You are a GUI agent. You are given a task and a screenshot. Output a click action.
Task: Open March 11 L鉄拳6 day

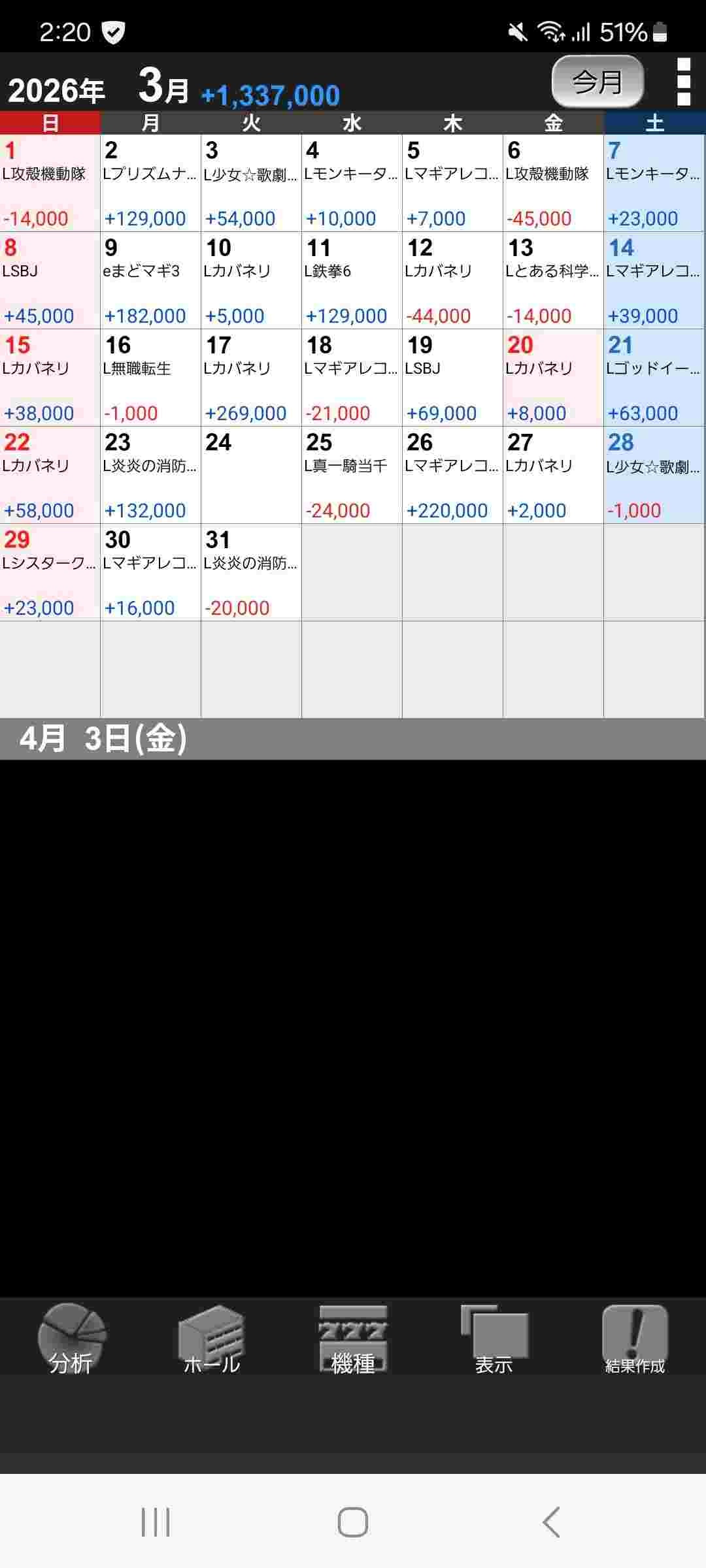coord(352,280)
